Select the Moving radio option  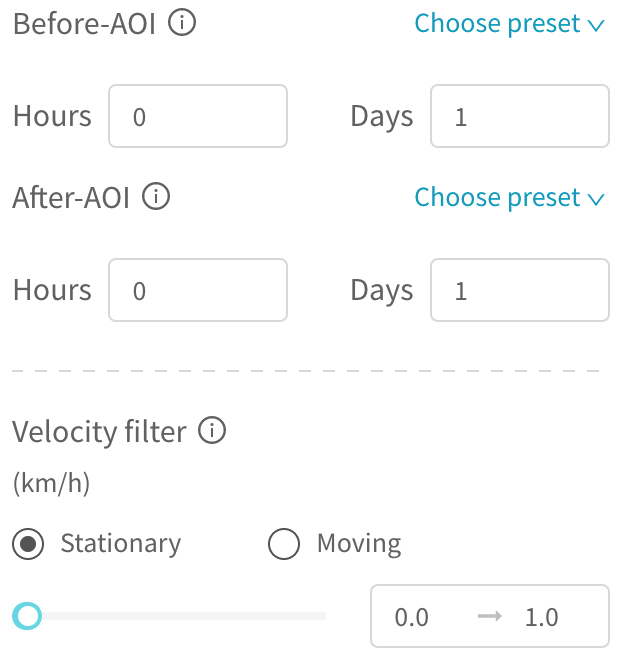click(284, 544)
